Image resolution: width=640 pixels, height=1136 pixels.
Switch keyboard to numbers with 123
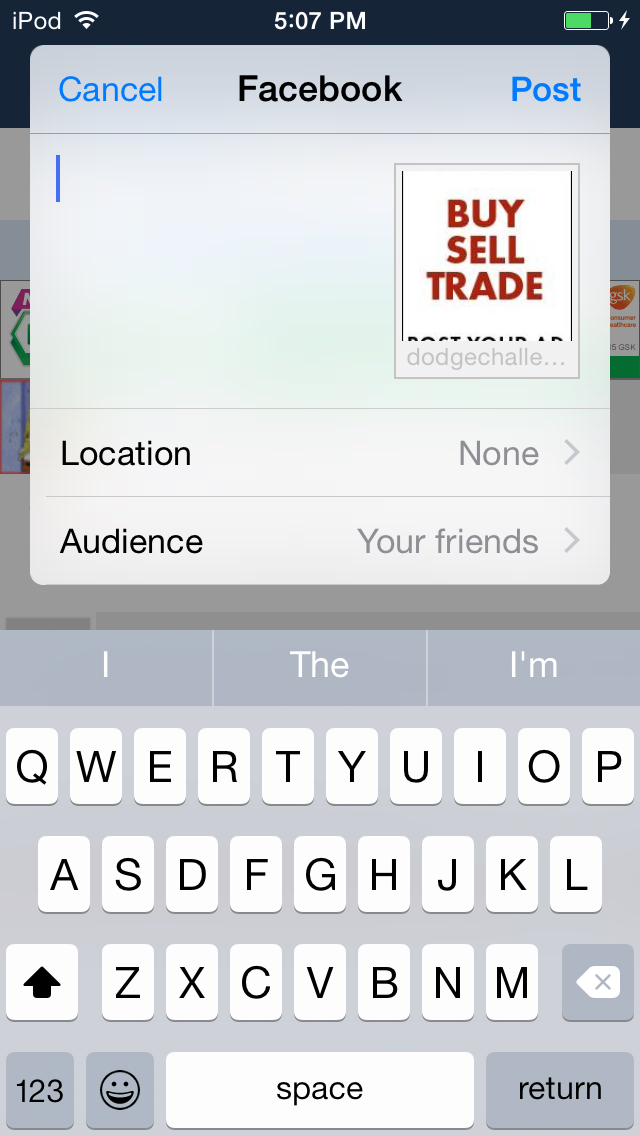click(40, 1090)
